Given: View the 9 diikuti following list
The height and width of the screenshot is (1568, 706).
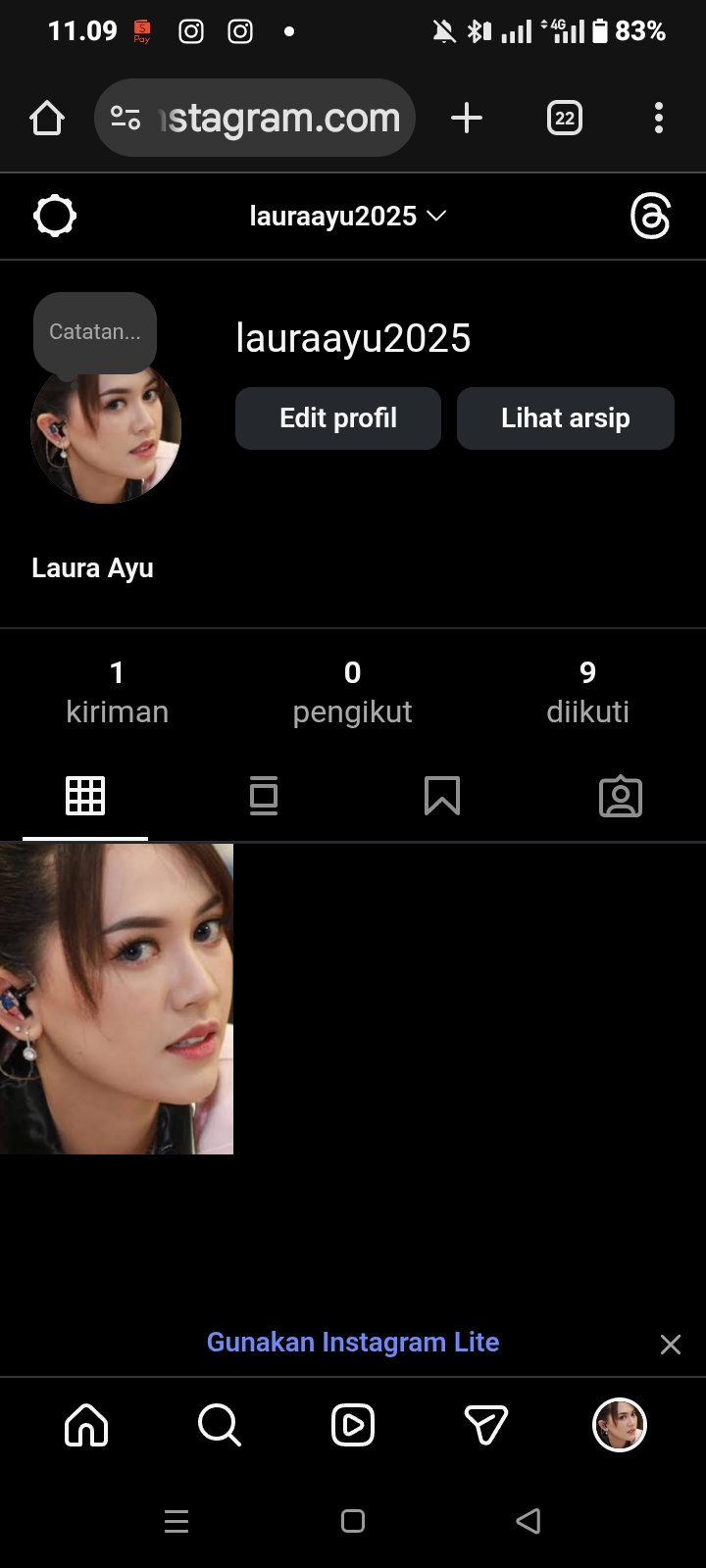Looking at the screenshot, I should 587,692.
